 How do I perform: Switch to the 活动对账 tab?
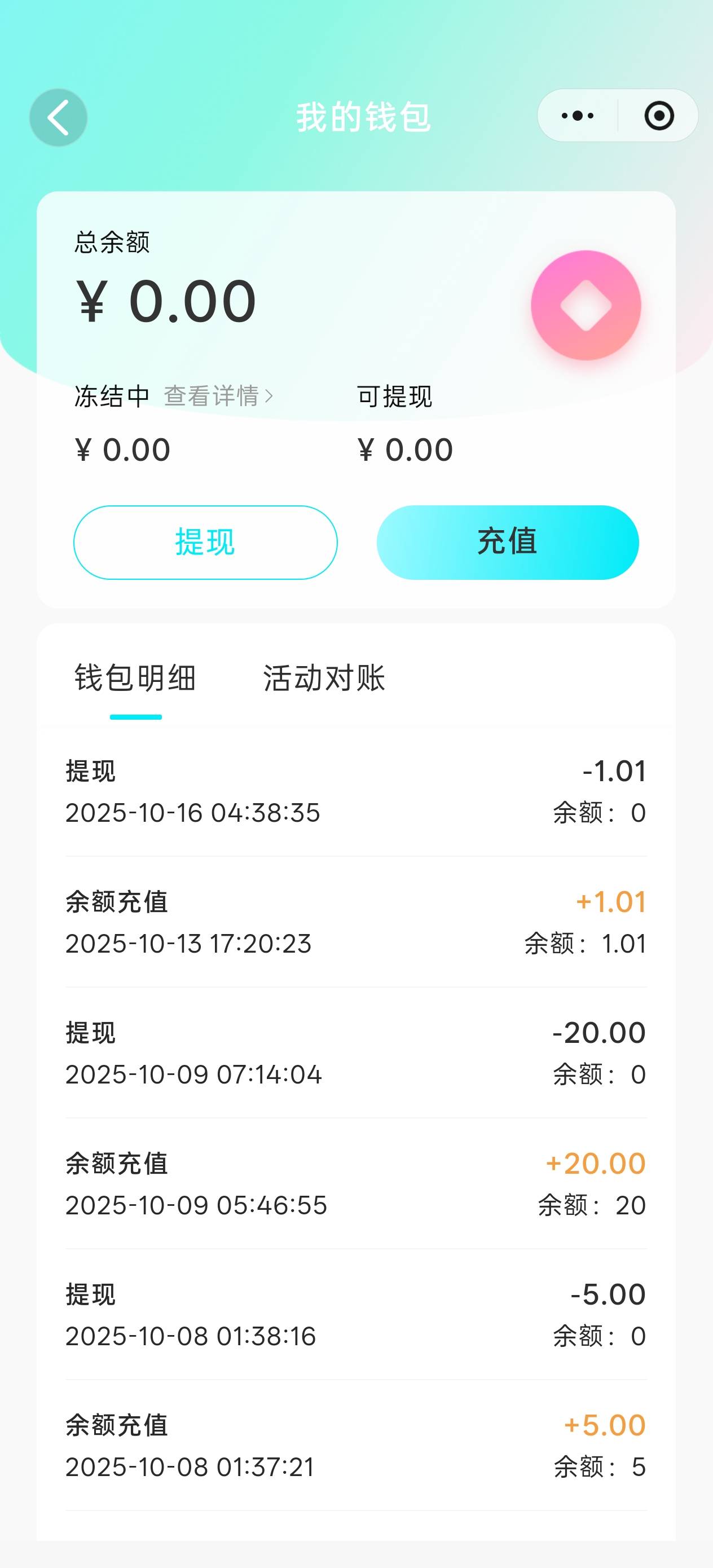pos(324,678)
